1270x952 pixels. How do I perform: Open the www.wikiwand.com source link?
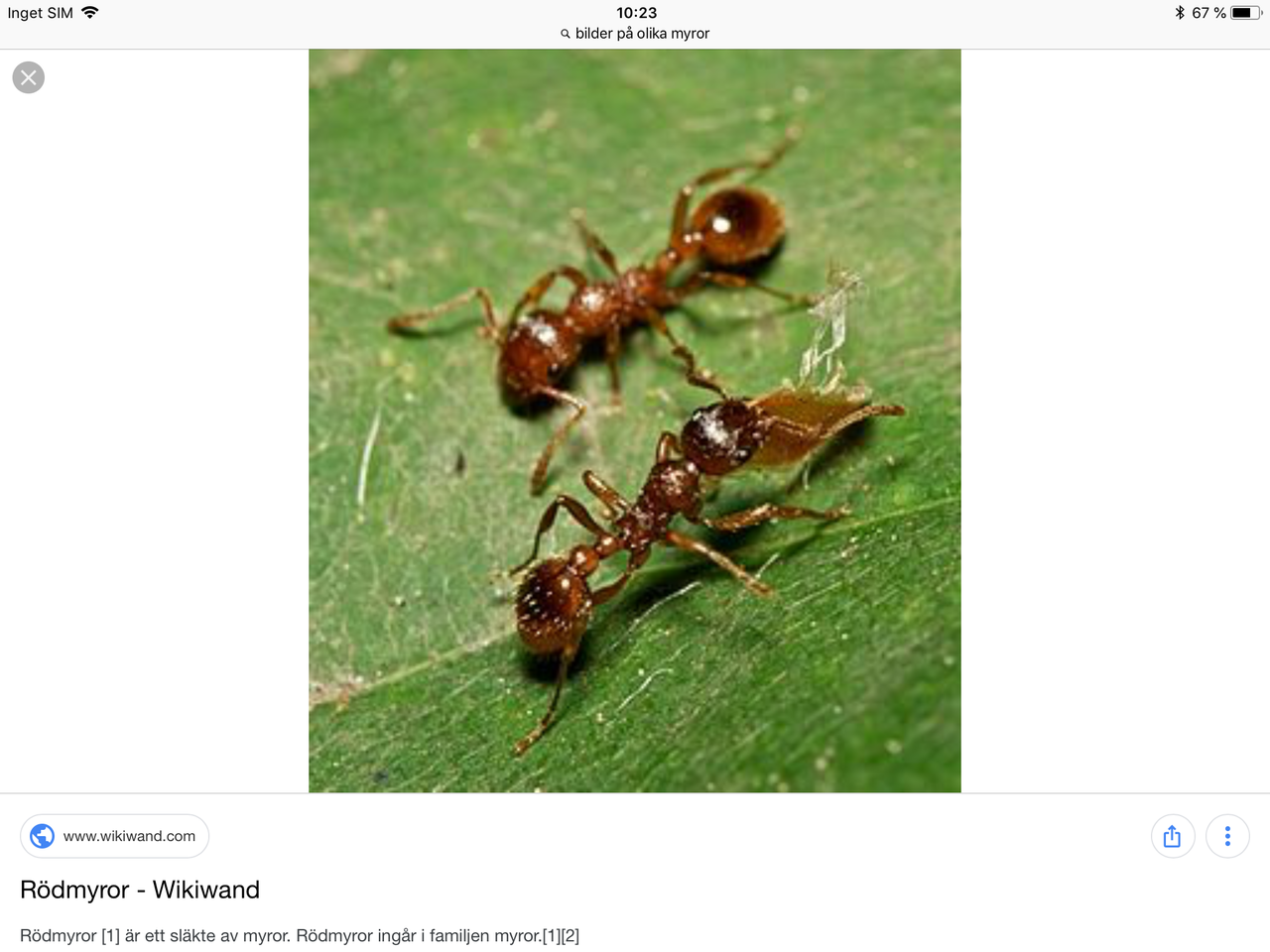click(115, 836)
